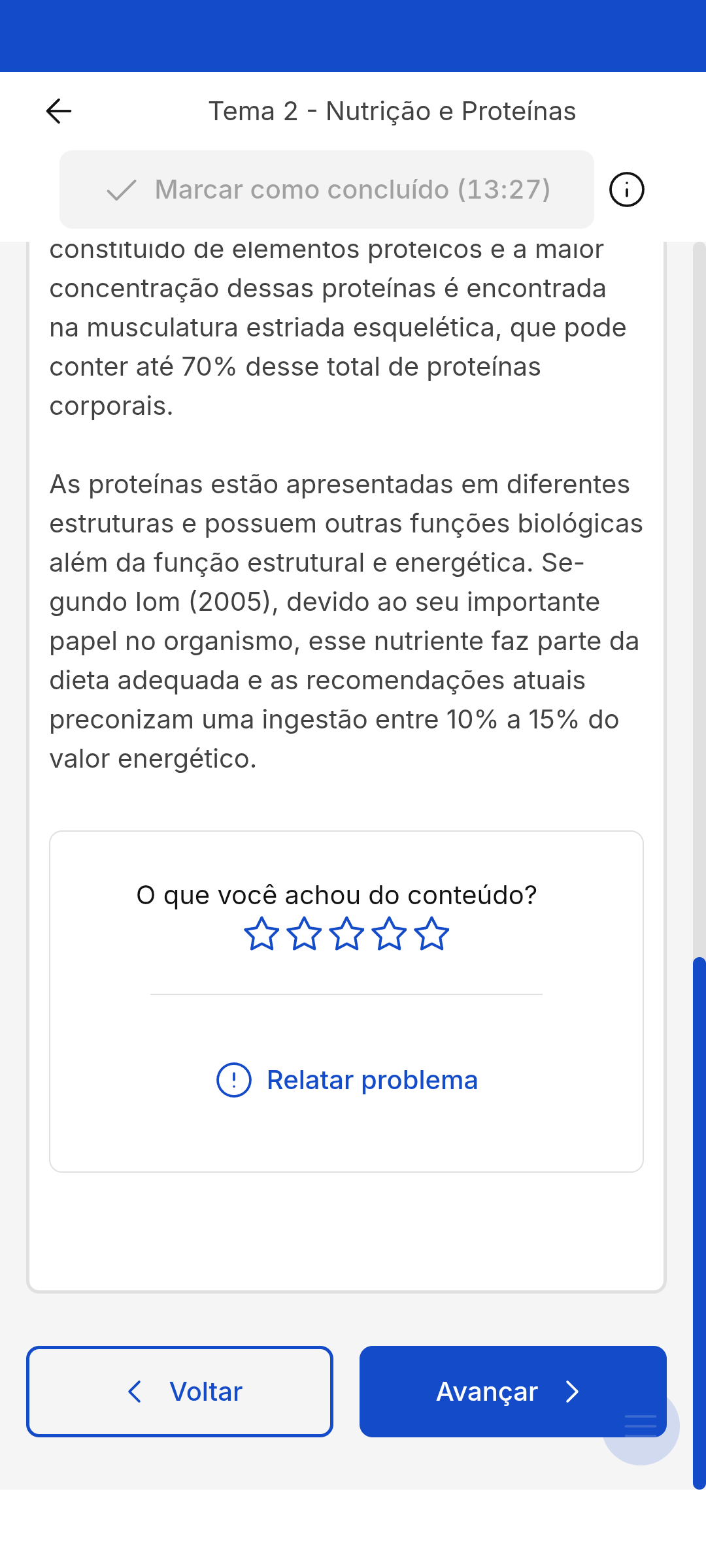
Task: Open the info icon
Action: [626, 189]
